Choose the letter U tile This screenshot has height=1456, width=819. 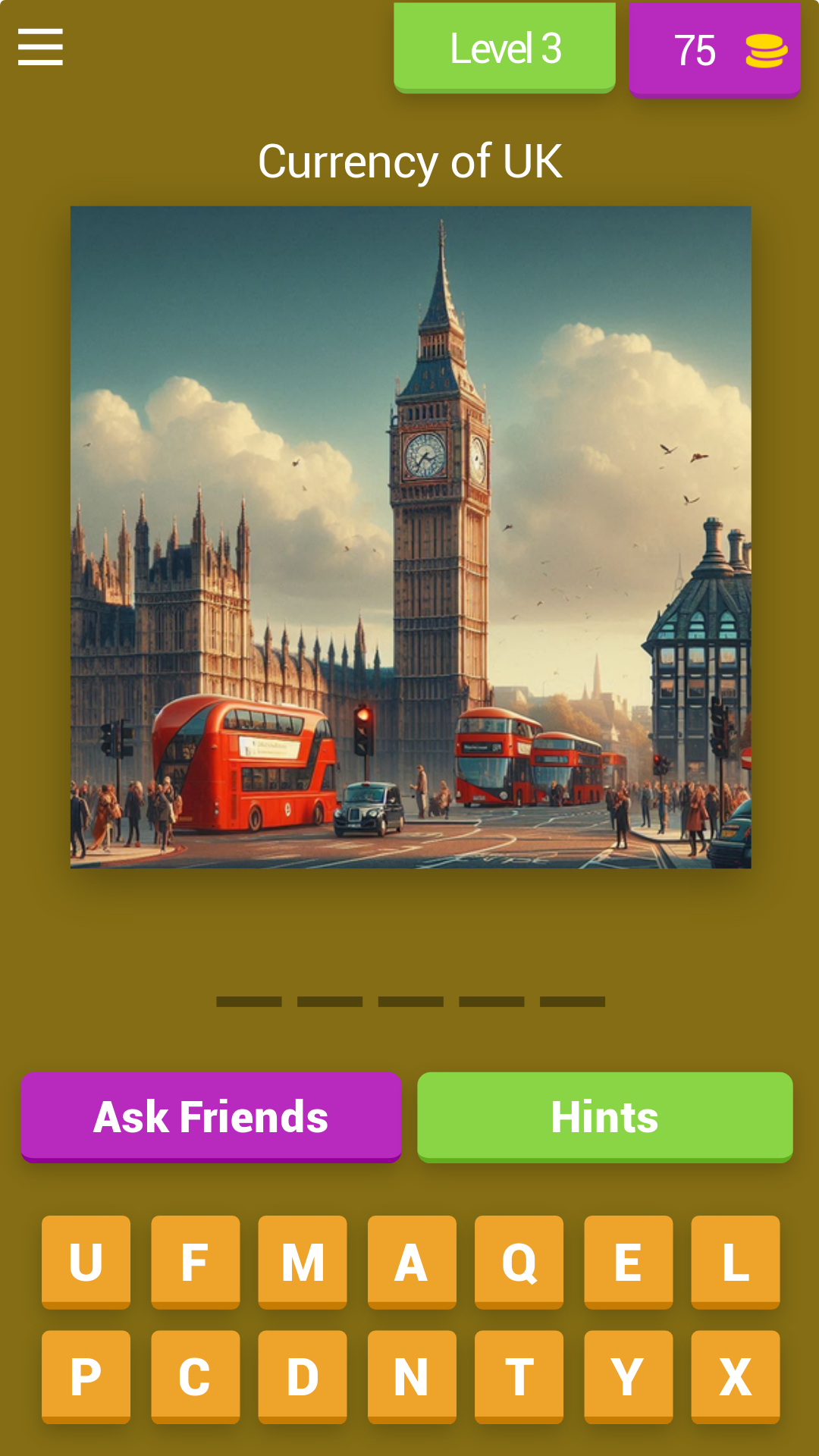click(x=86, y=1261)
